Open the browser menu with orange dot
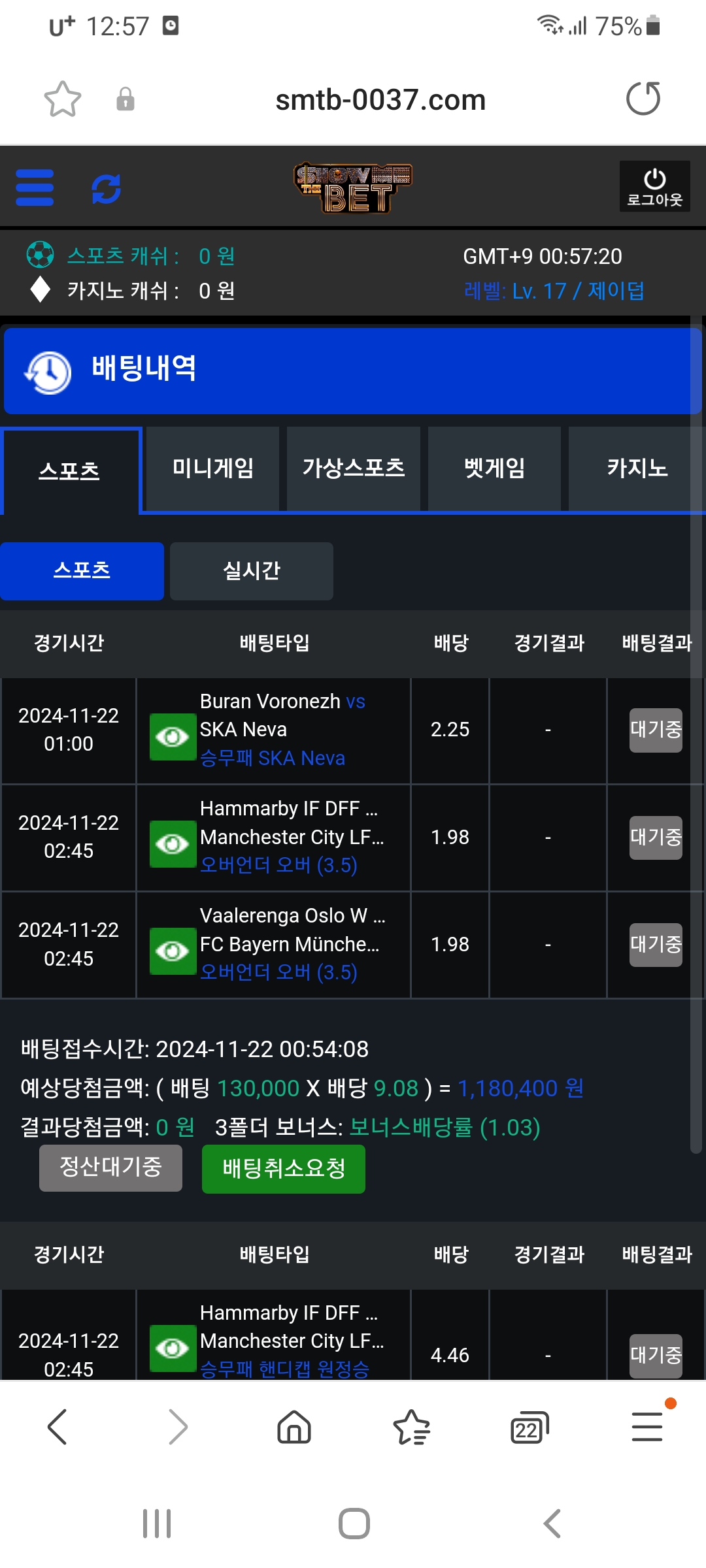 click(x=647, y=1427)
